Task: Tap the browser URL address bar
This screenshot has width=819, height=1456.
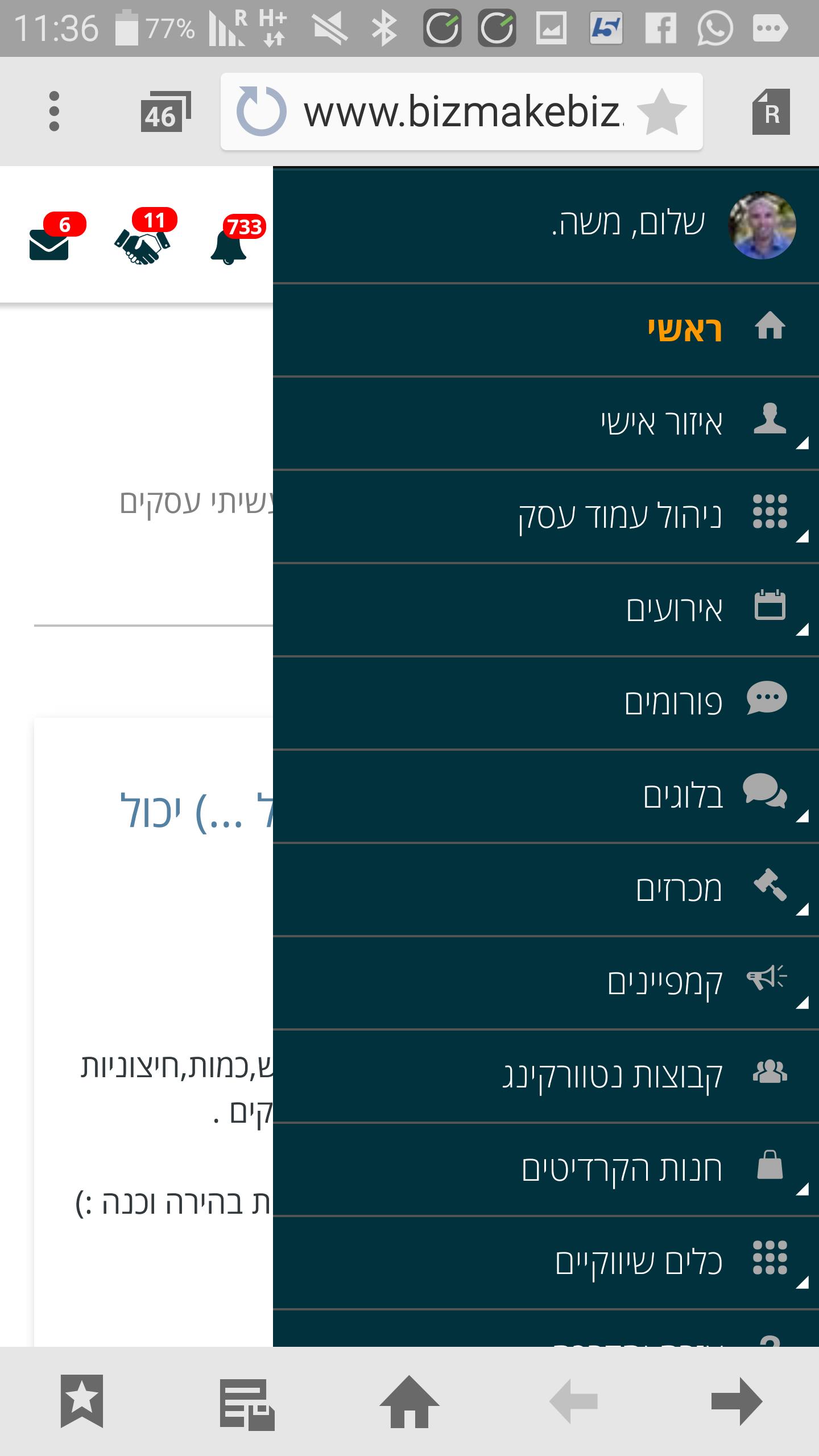Action: coord(462,111)
